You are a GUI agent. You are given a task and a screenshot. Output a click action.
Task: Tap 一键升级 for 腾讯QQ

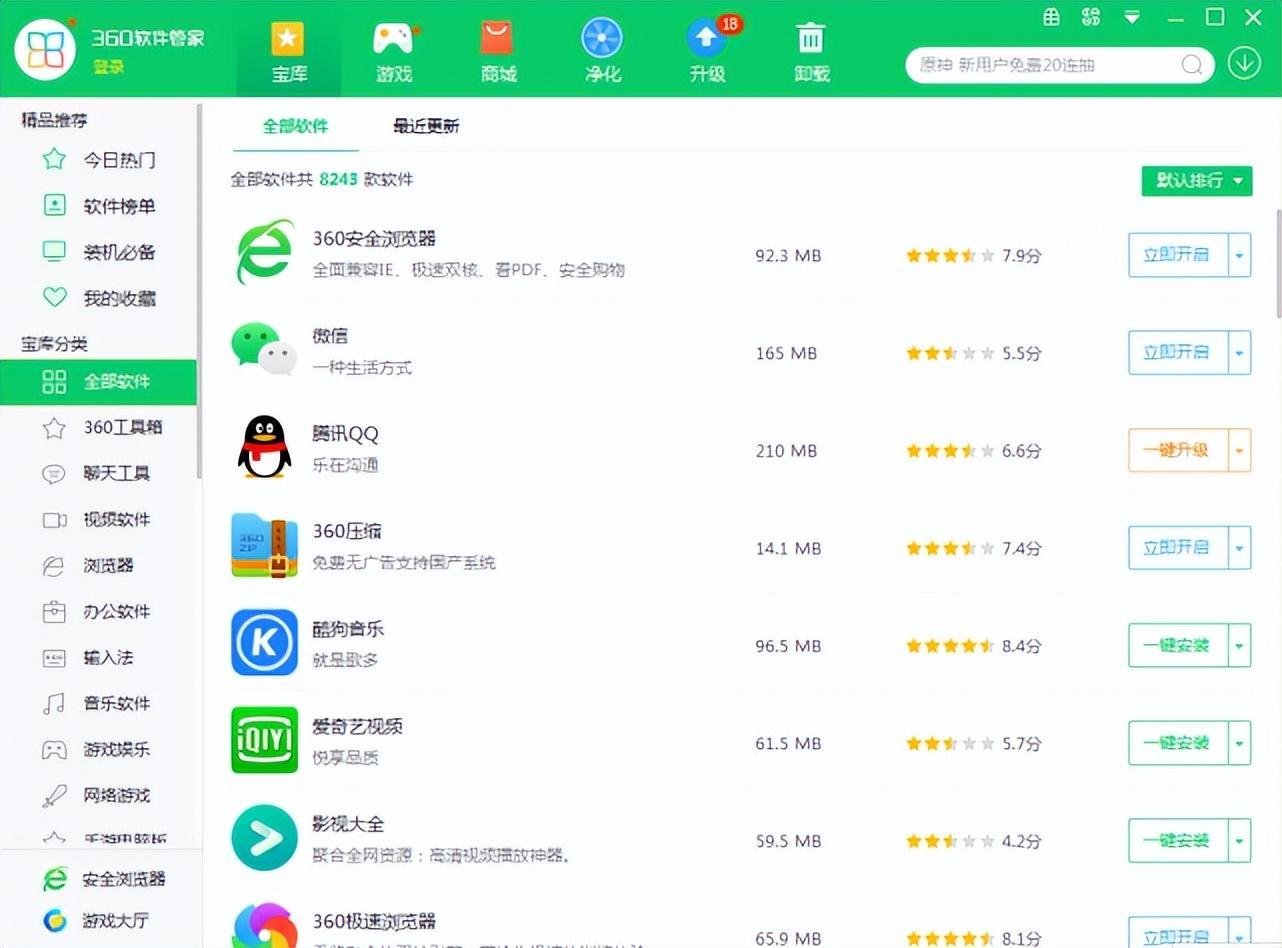[1176, 450]
